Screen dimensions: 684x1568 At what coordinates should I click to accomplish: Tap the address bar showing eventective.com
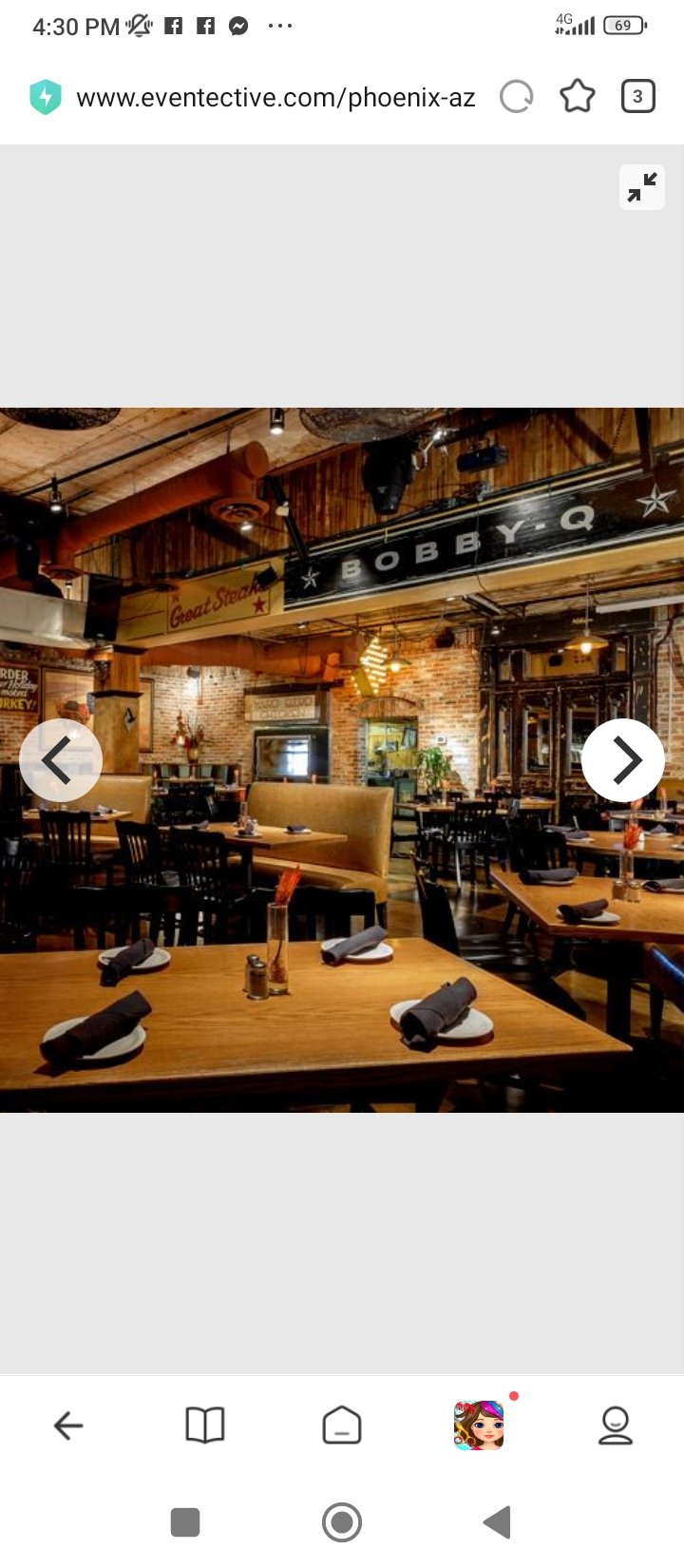coord(275,97)
